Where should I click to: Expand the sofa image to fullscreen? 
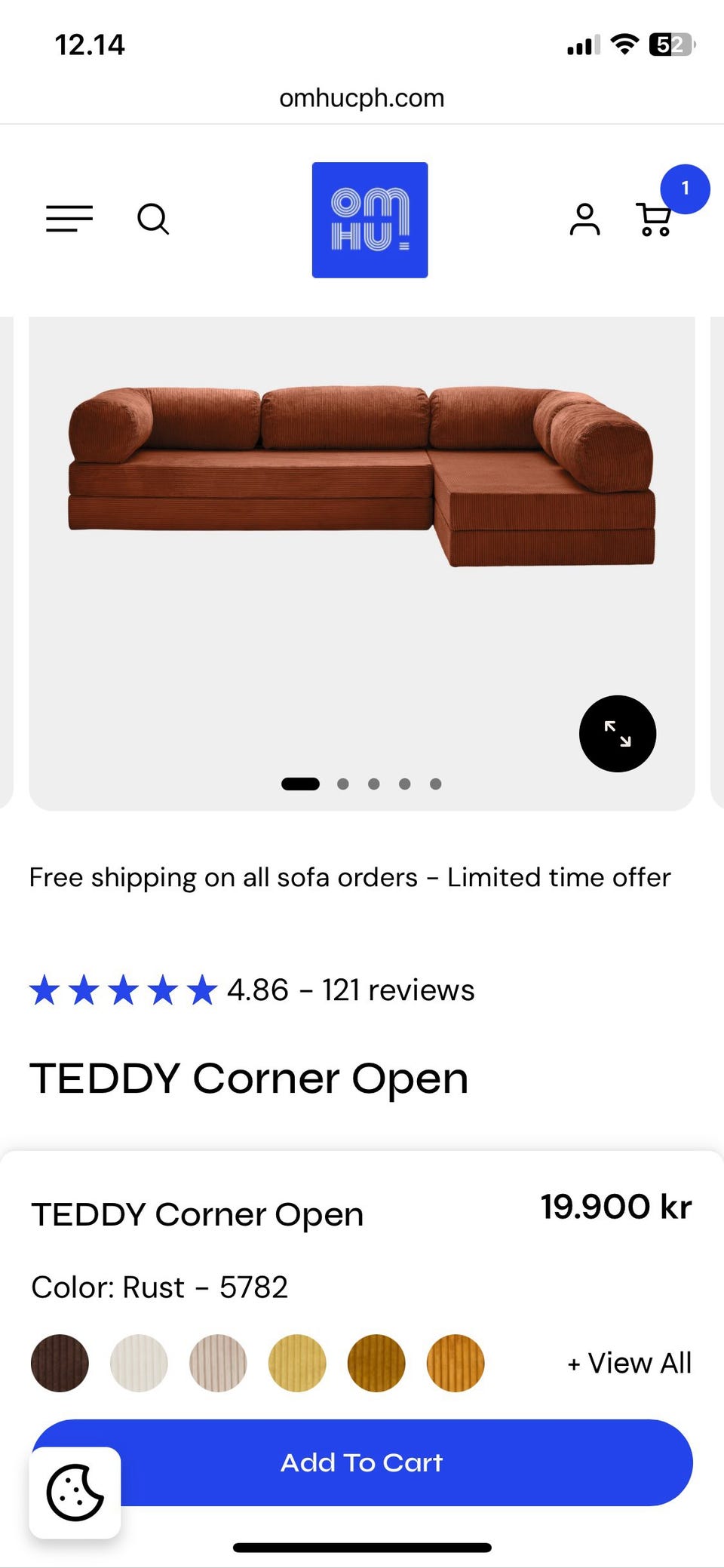click(x=617, y=733)
